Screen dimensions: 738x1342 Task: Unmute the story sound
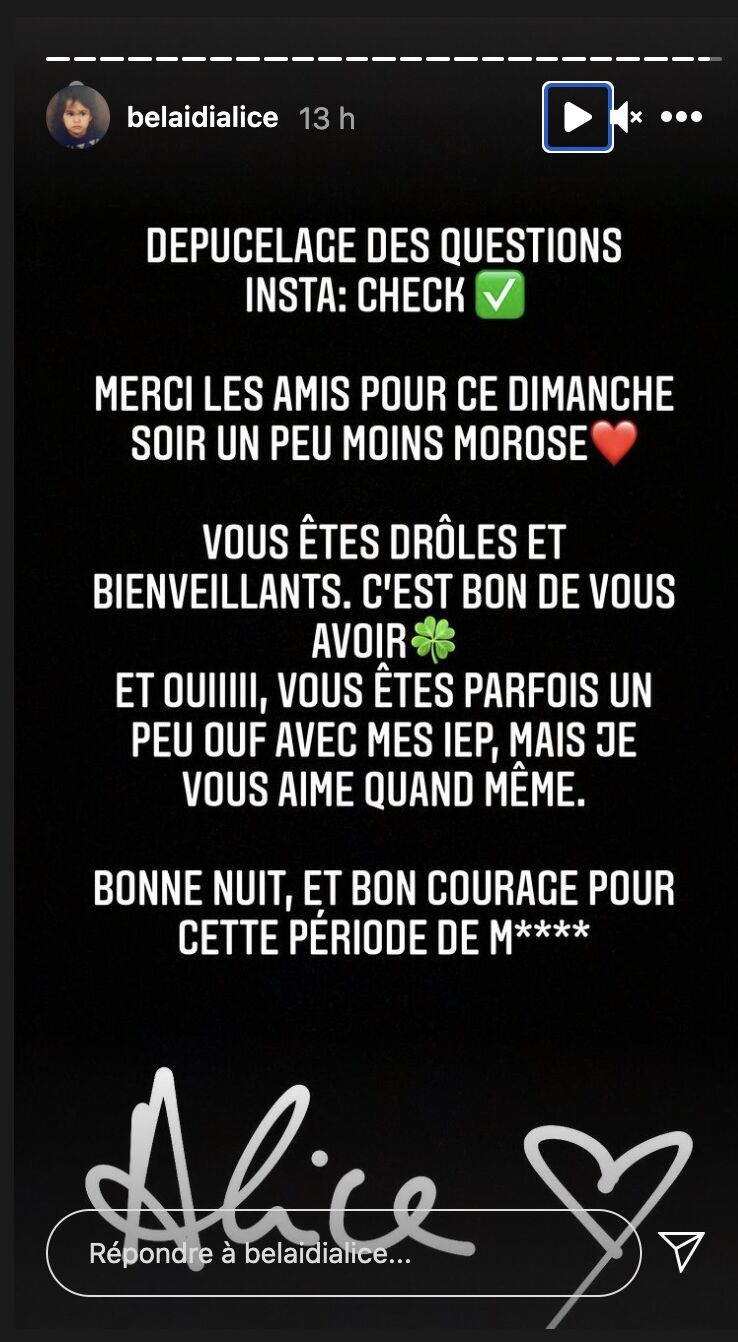pyautogui.click(x=627, y=117)
